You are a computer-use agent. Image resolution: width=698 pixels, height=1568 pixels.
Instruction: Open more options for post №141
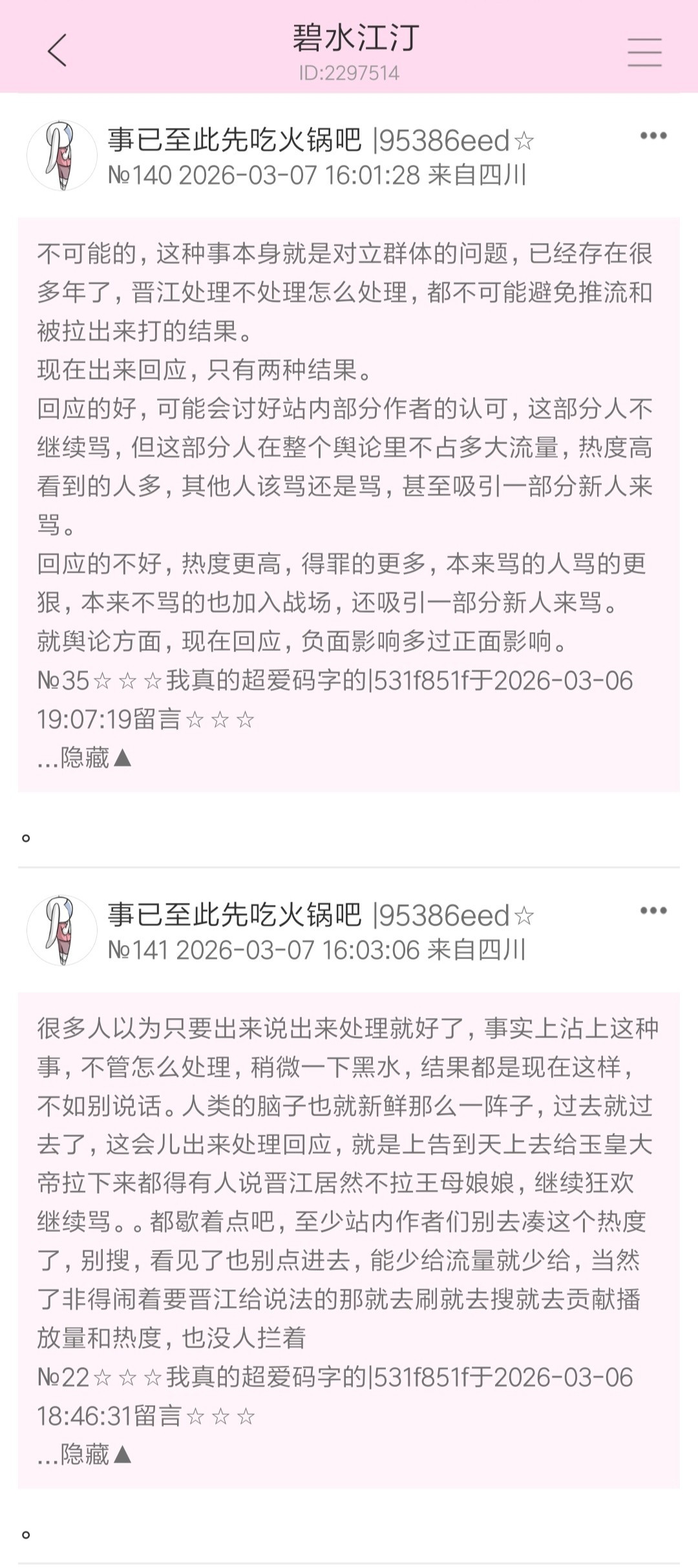[x=653, y=911]
